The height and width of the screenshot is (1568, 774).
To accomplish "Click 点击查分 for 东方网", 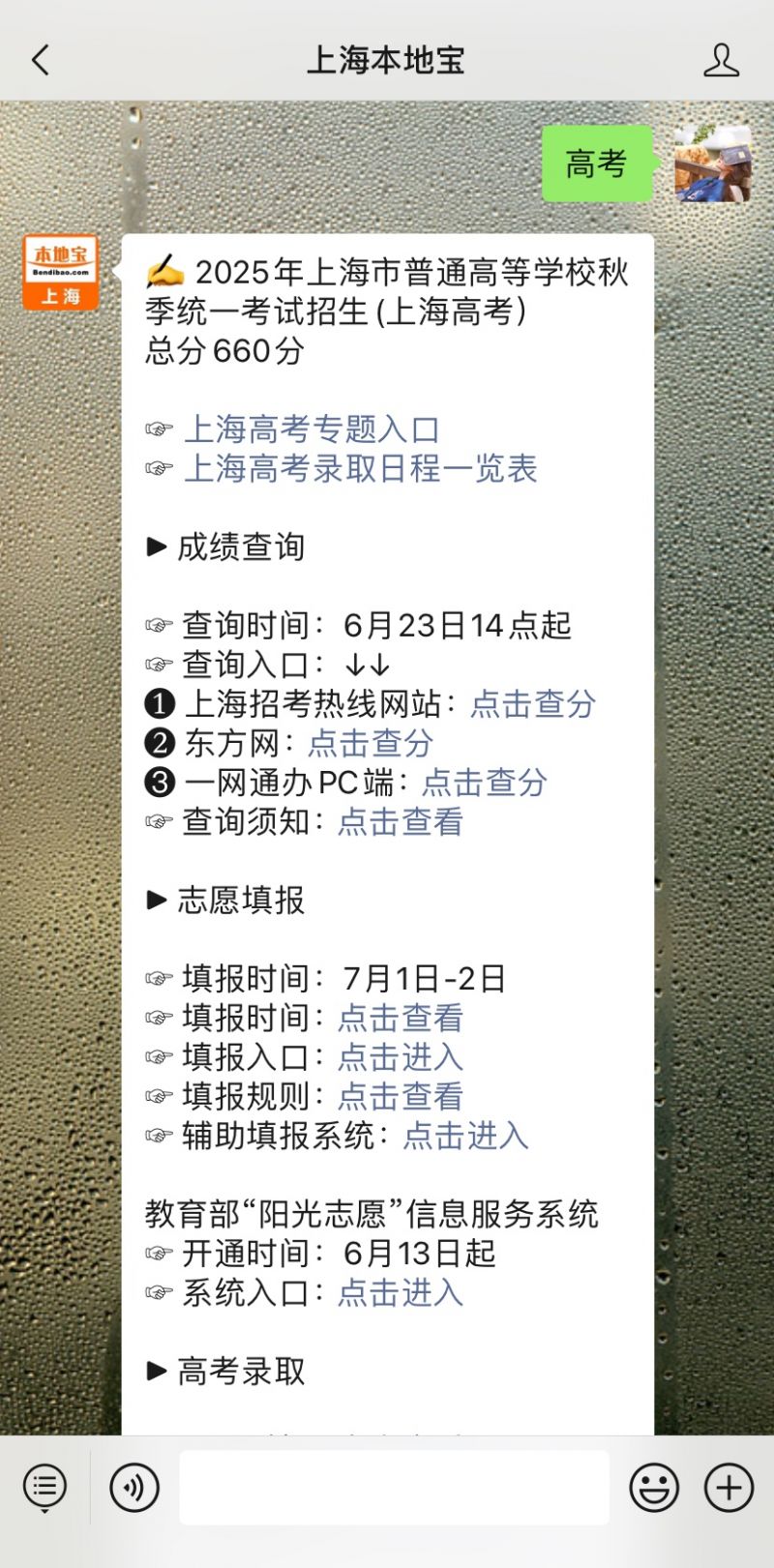I will pyautogui.click(x=372, y=744).
